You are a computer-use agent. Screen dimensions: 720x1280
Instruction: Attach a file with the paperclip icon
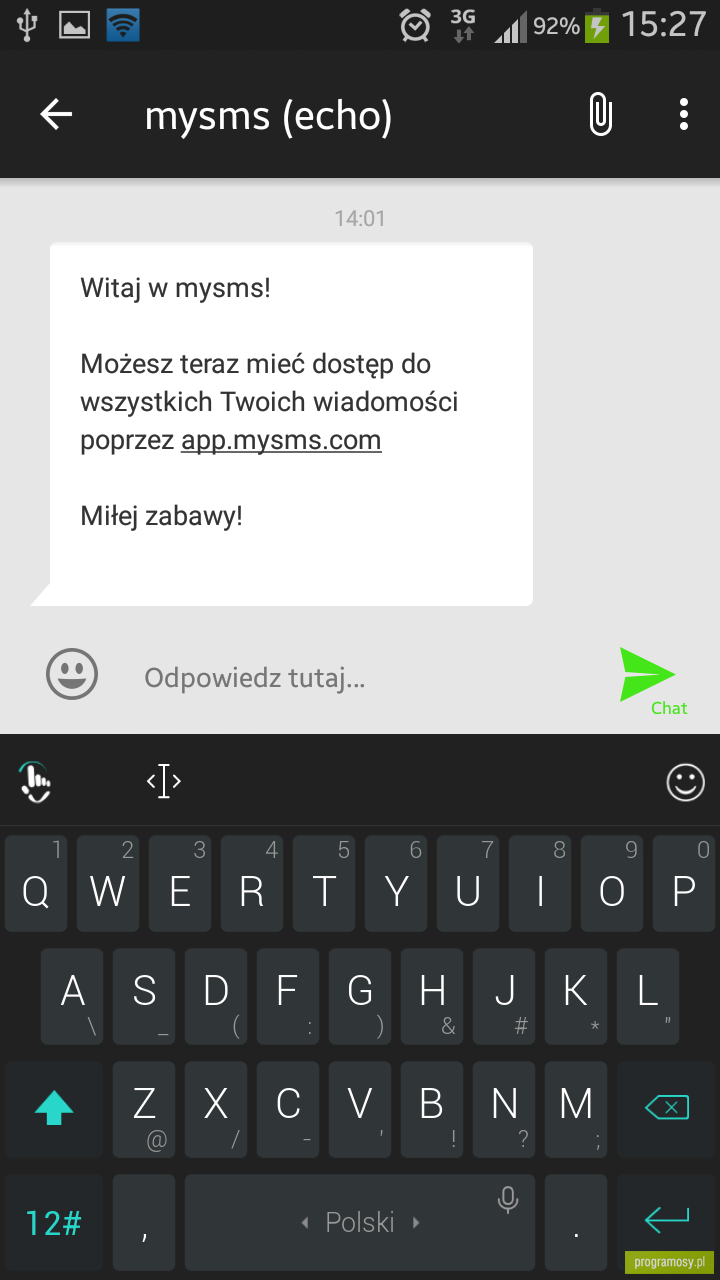click(x=600, y=115)
